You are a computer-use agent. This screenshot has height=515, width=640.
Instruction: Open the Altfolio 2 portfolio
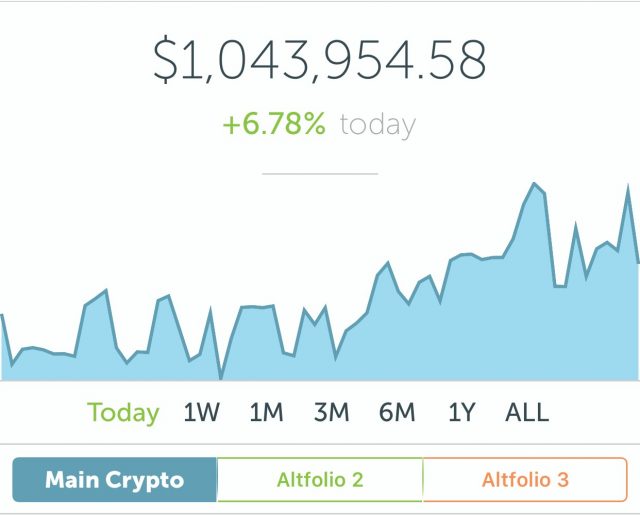[x=320, y=480]
